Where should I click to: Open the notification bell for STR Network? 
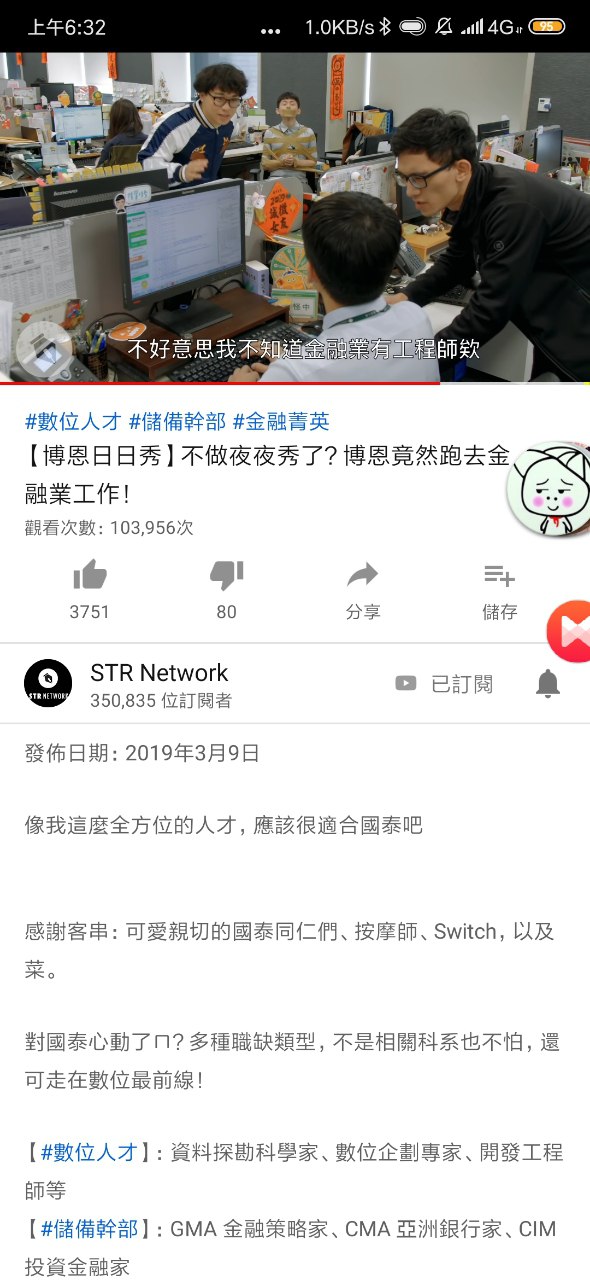pos(548,684)
